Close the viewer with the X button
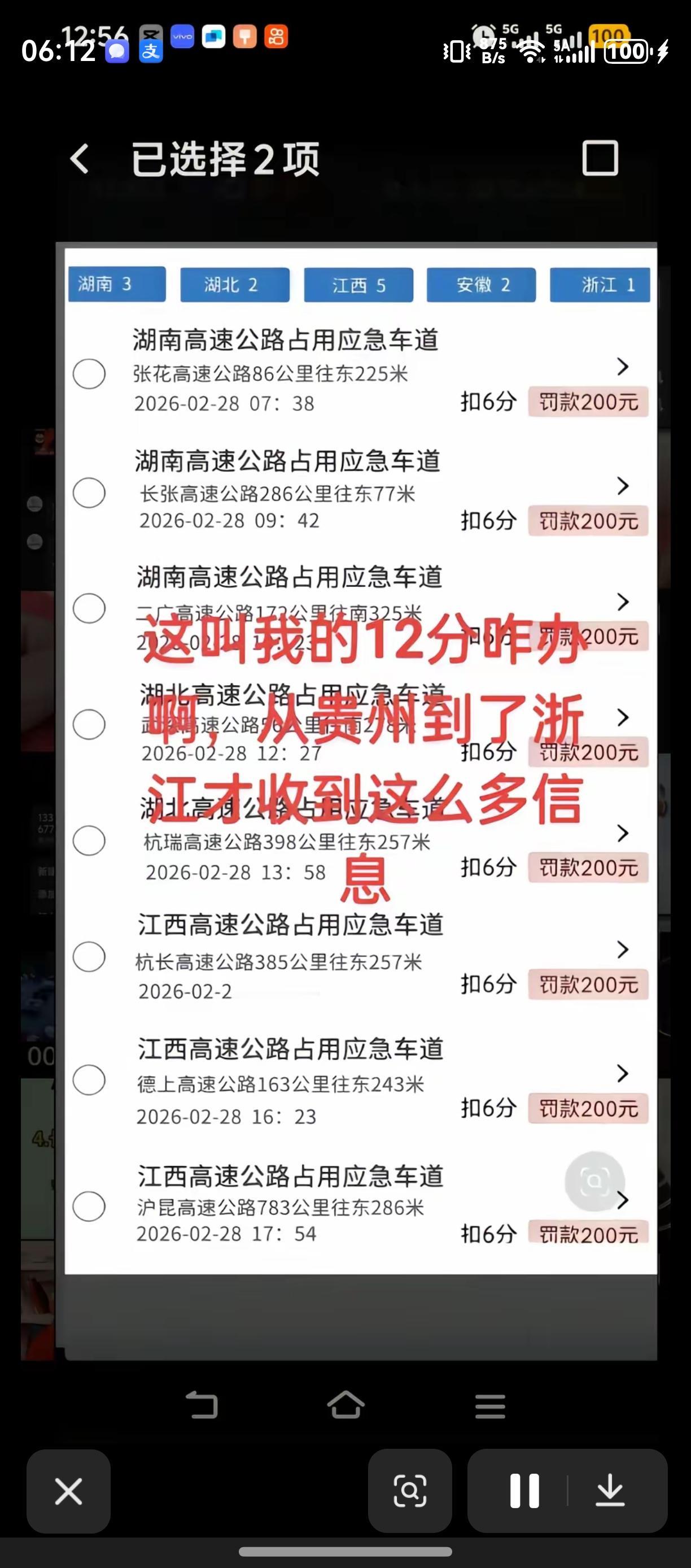Screen dimensions: 691x1568 [x=69, y=1491]
